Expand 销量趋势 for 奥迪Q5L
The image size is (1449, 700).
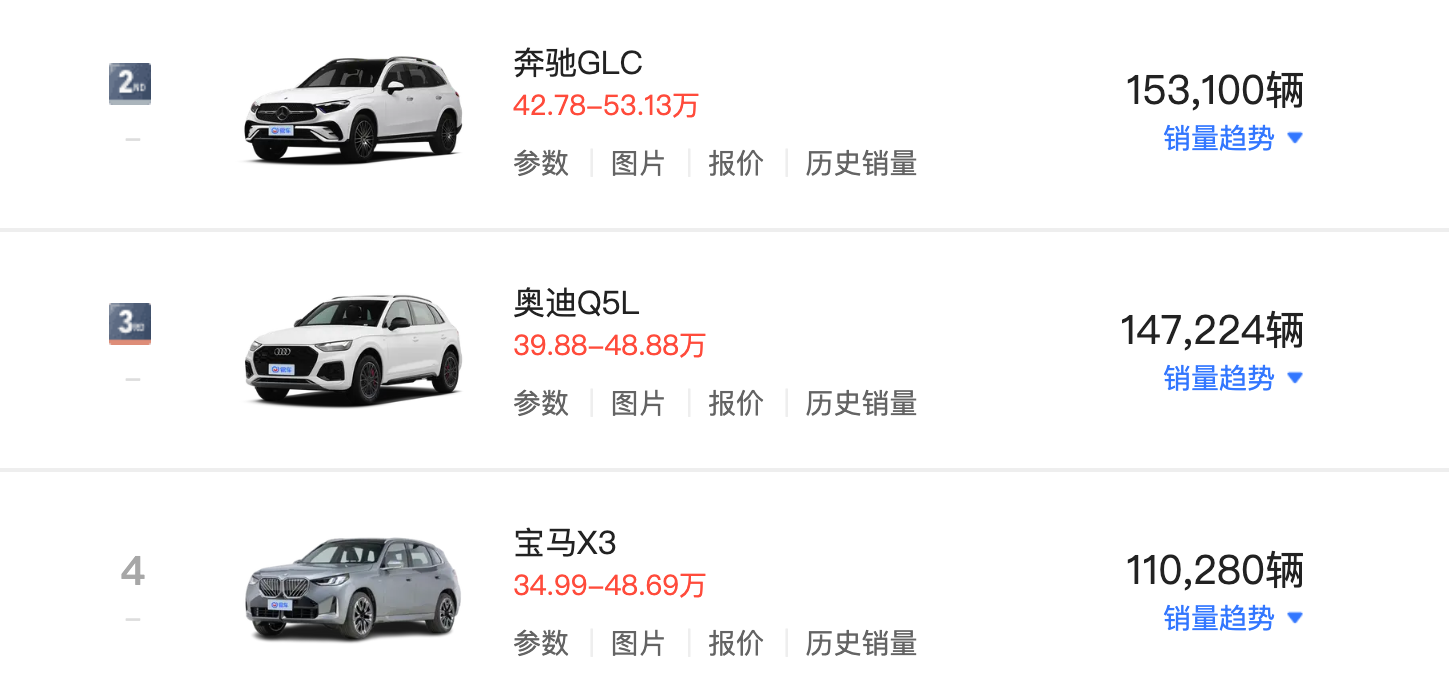pos(1233,378)
